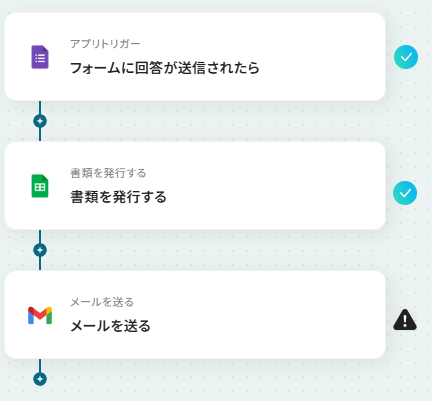This screenshot has height=401, width=432.
Task: Add a step below the メールを送る card
Action: pyautogui.click(x=40, y=379)
